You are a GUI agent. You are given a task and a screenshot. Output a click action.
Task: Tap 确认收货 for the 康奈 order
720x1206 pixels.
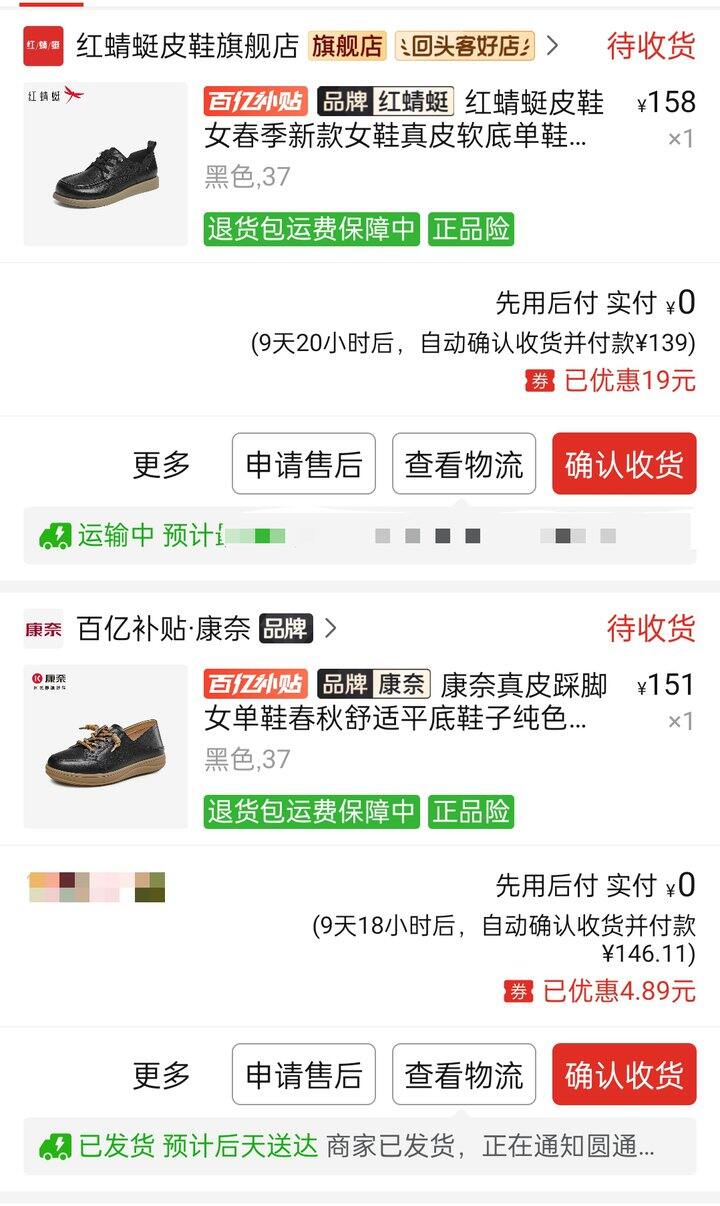point(624,1075)
